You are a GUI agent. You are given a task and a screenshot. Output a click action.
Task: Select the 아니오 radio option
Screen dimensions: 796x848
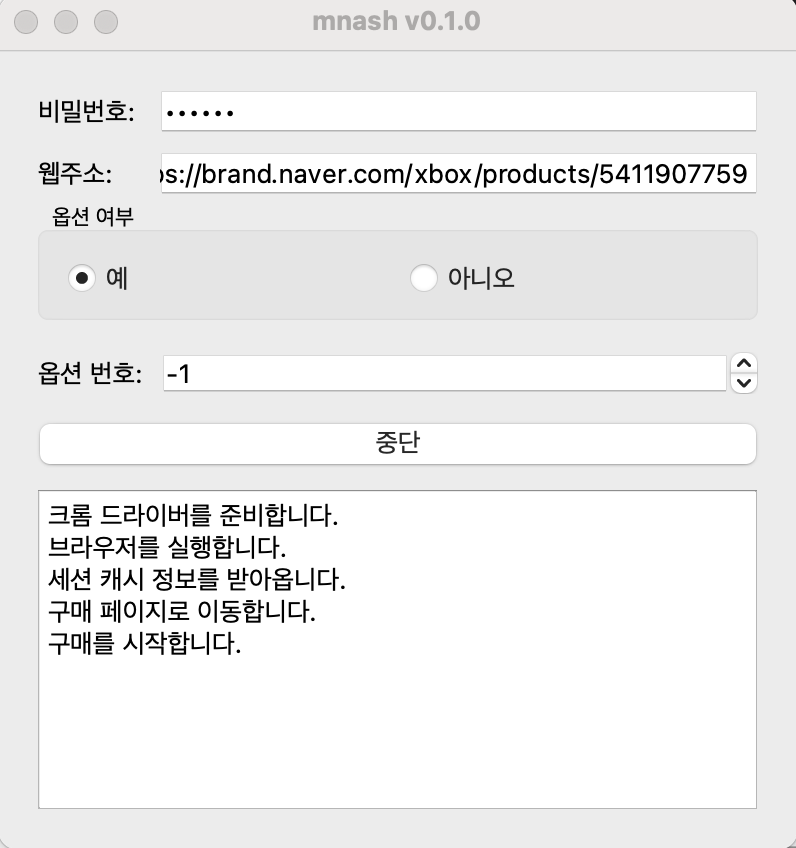pos(424,278)
